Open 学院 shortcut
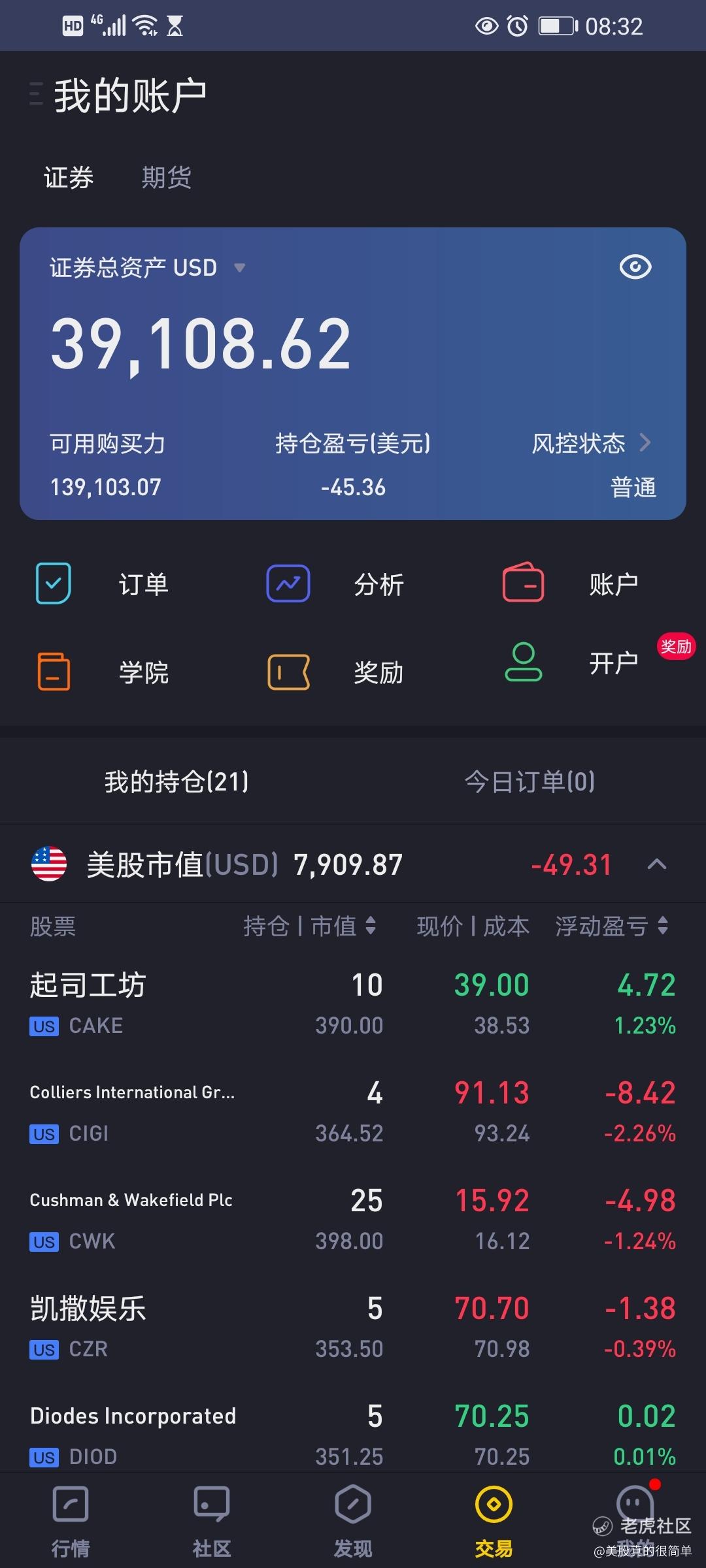Viewport: 706px width, 1568px height. coord(103,672)
